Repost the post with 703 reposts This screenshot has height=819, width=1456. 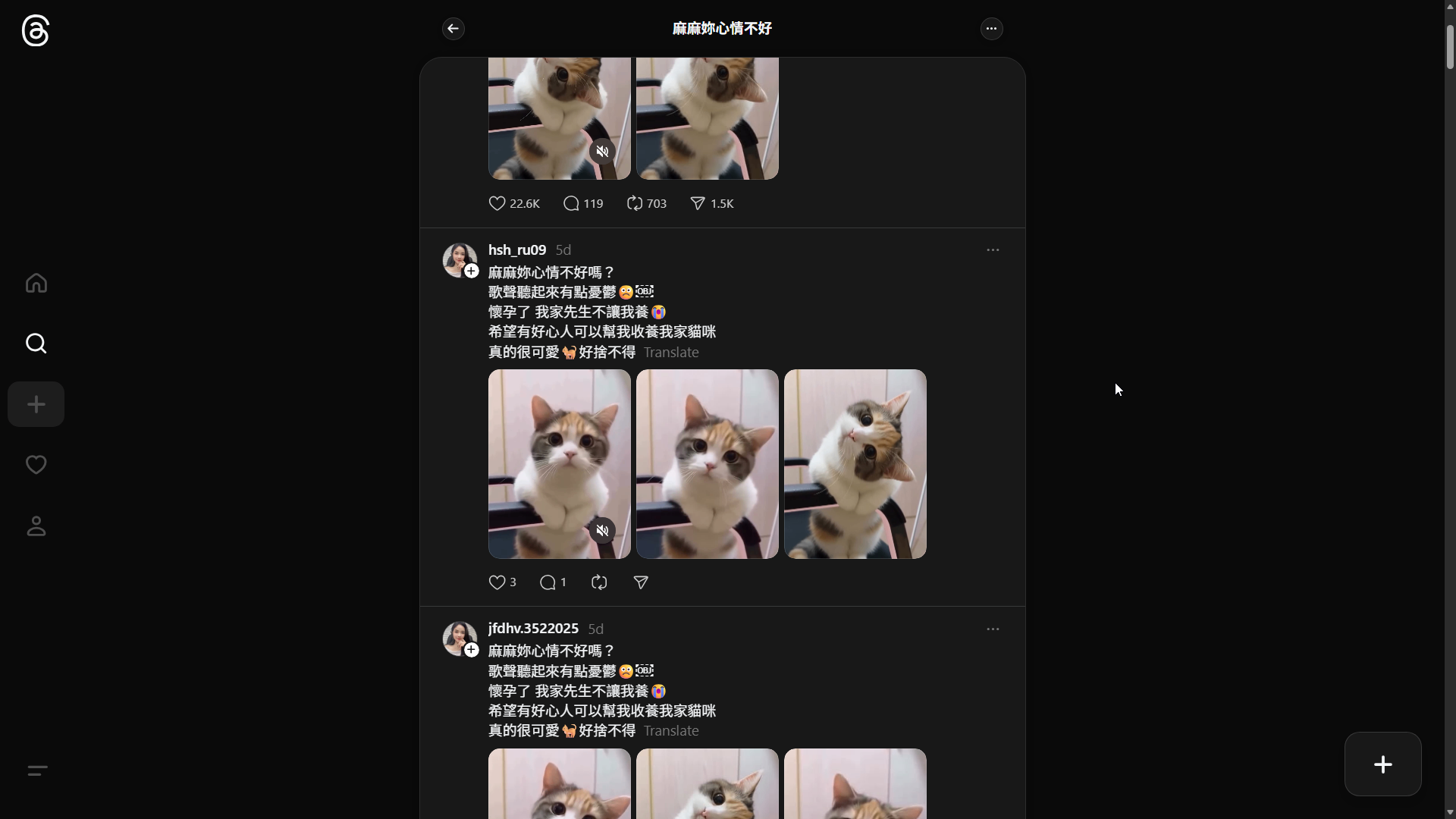pyautogui.click(x=635, y=203)
